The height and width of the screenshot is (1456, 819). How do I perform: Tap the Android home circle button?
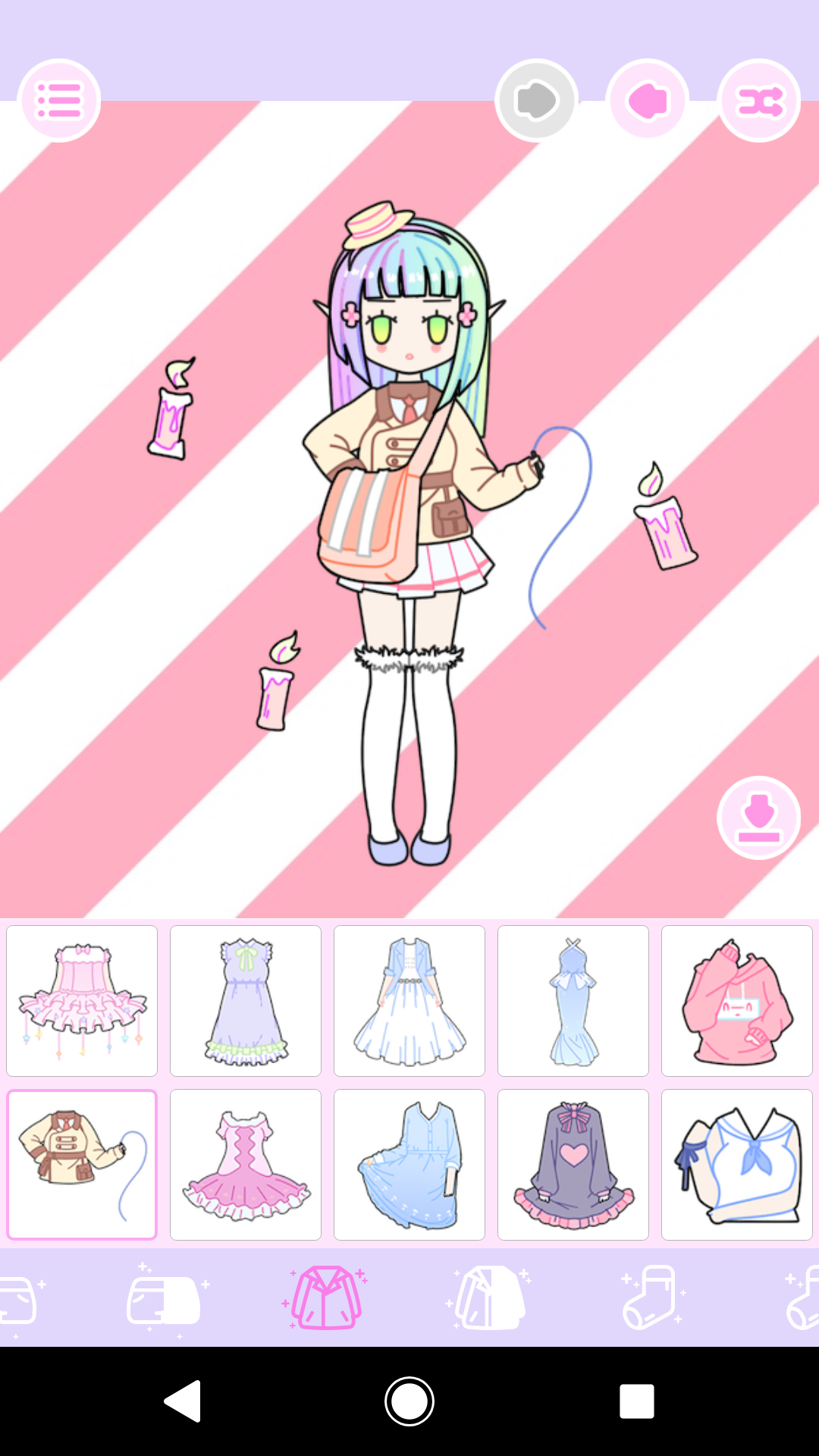click(x=409, y=1400)
